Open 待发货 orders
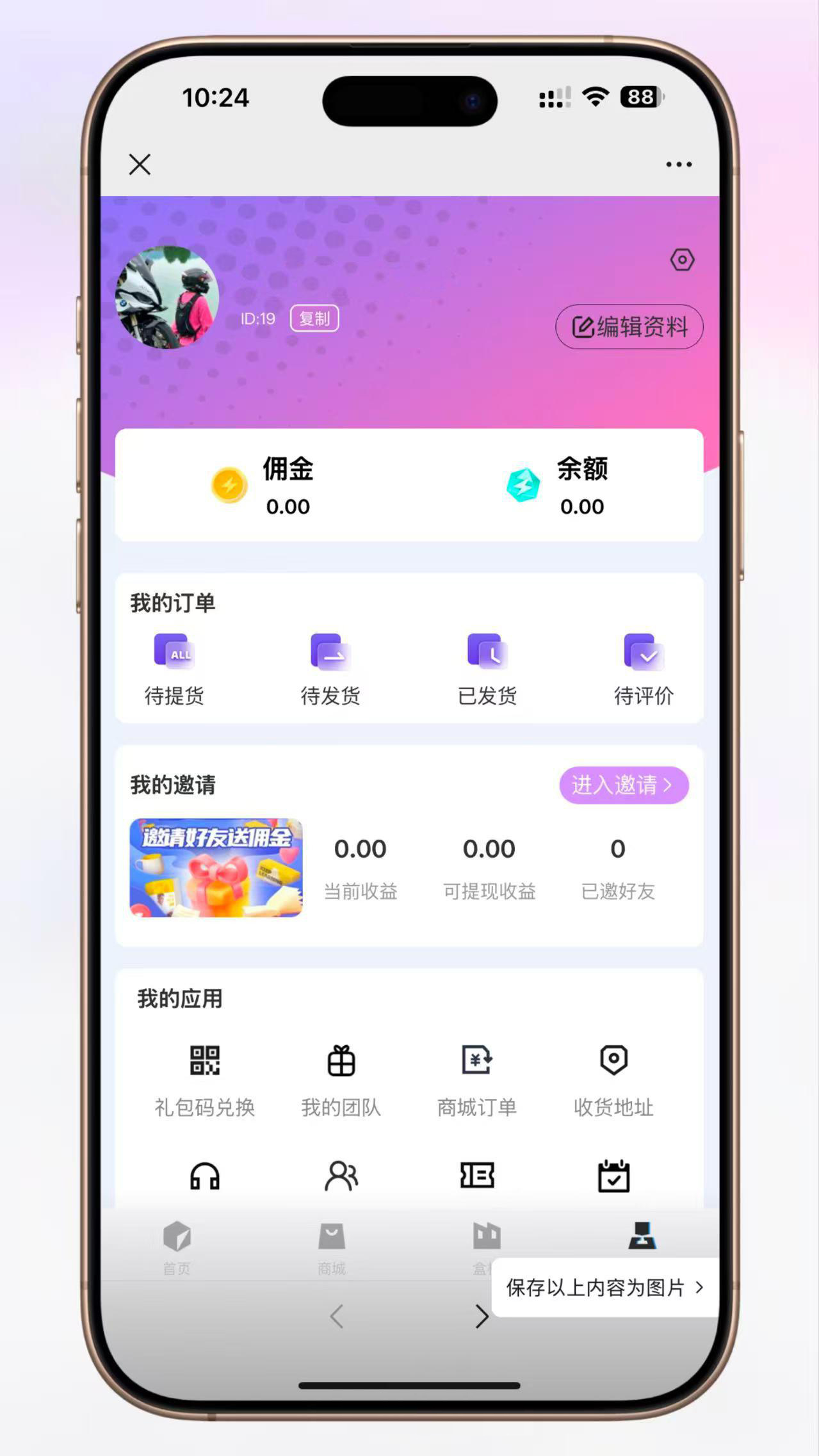This screenshot has width=819, height=1456. [330, 669]
